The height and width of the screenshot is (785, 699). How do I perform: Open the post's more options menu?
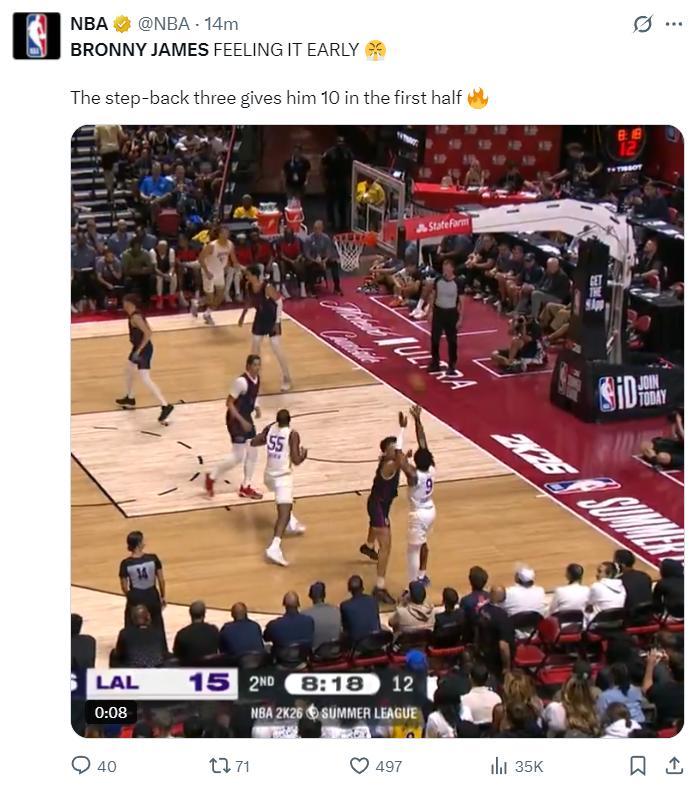coord(673,24)
